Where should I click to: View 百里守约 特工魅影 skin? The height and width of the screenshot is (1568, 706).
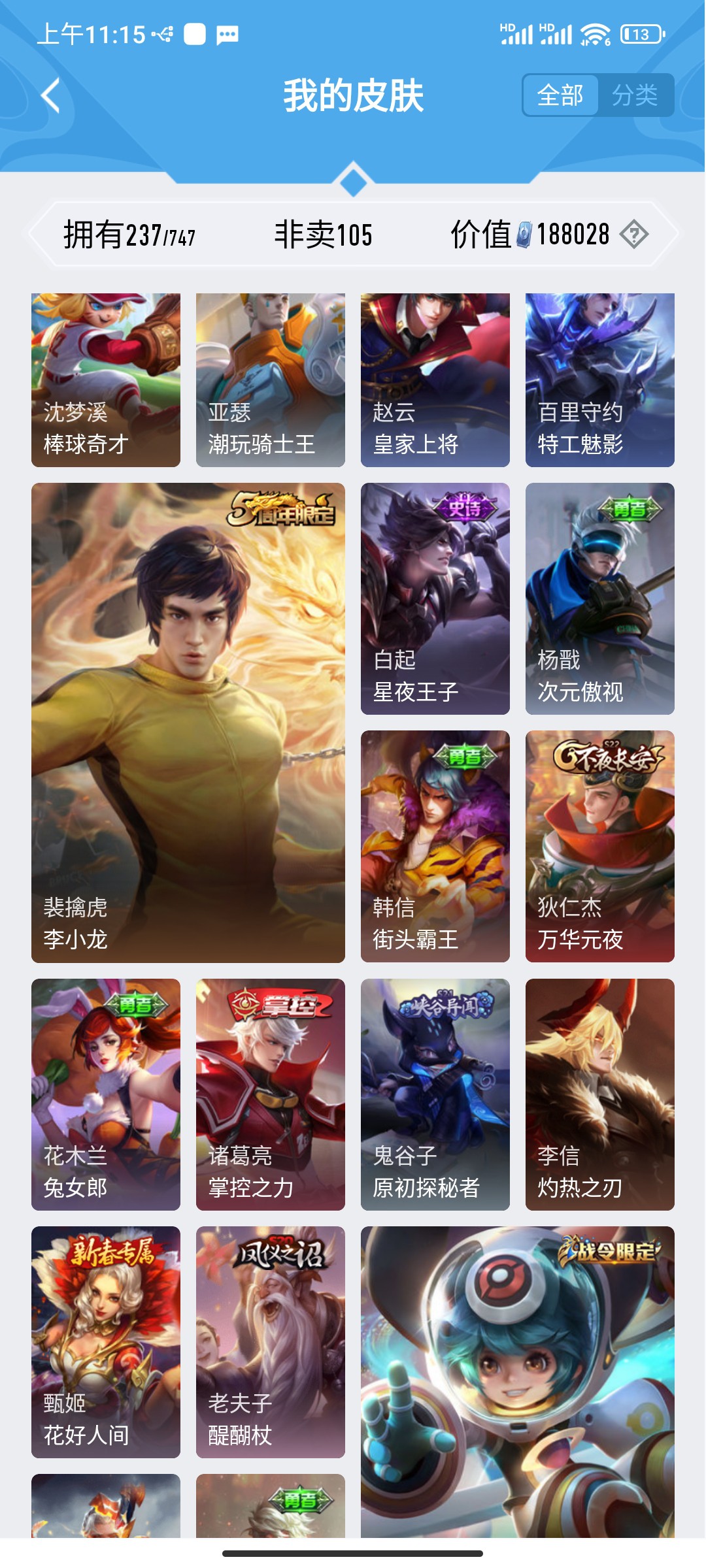click(x=600, y=380)
